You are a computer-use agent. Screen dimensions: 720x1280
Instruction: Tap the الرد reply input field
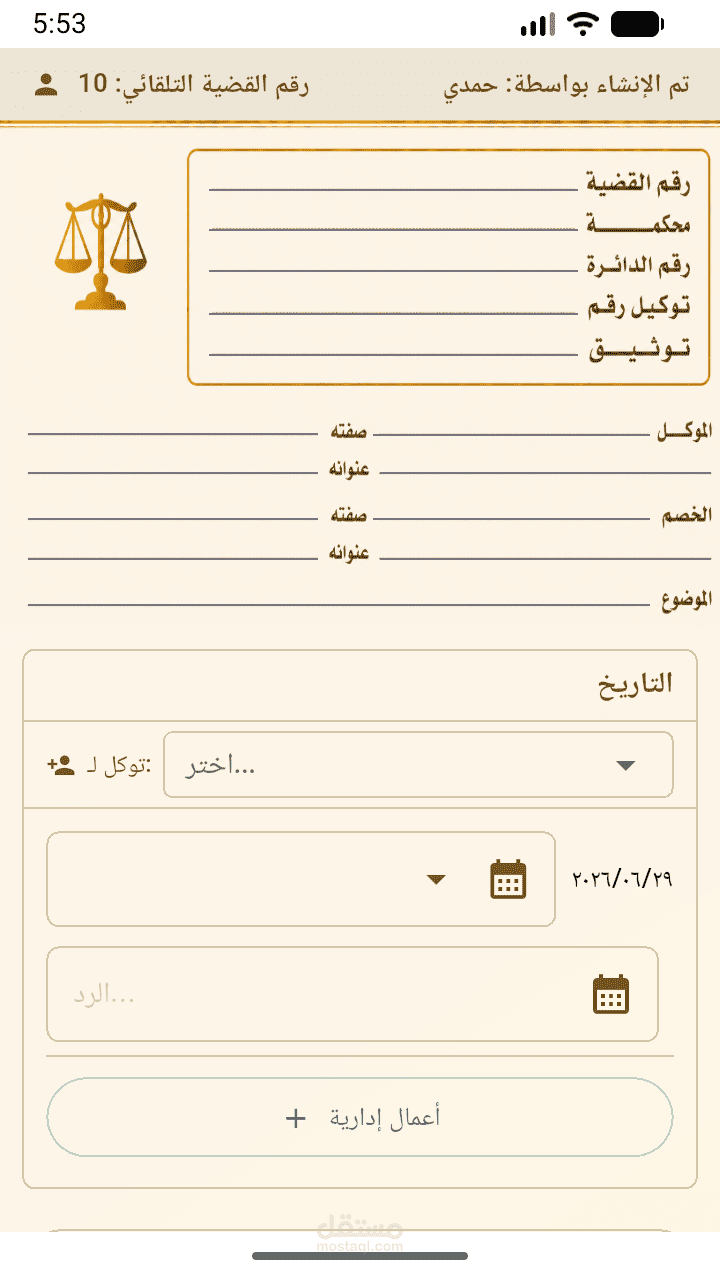[x=352, y=994]
